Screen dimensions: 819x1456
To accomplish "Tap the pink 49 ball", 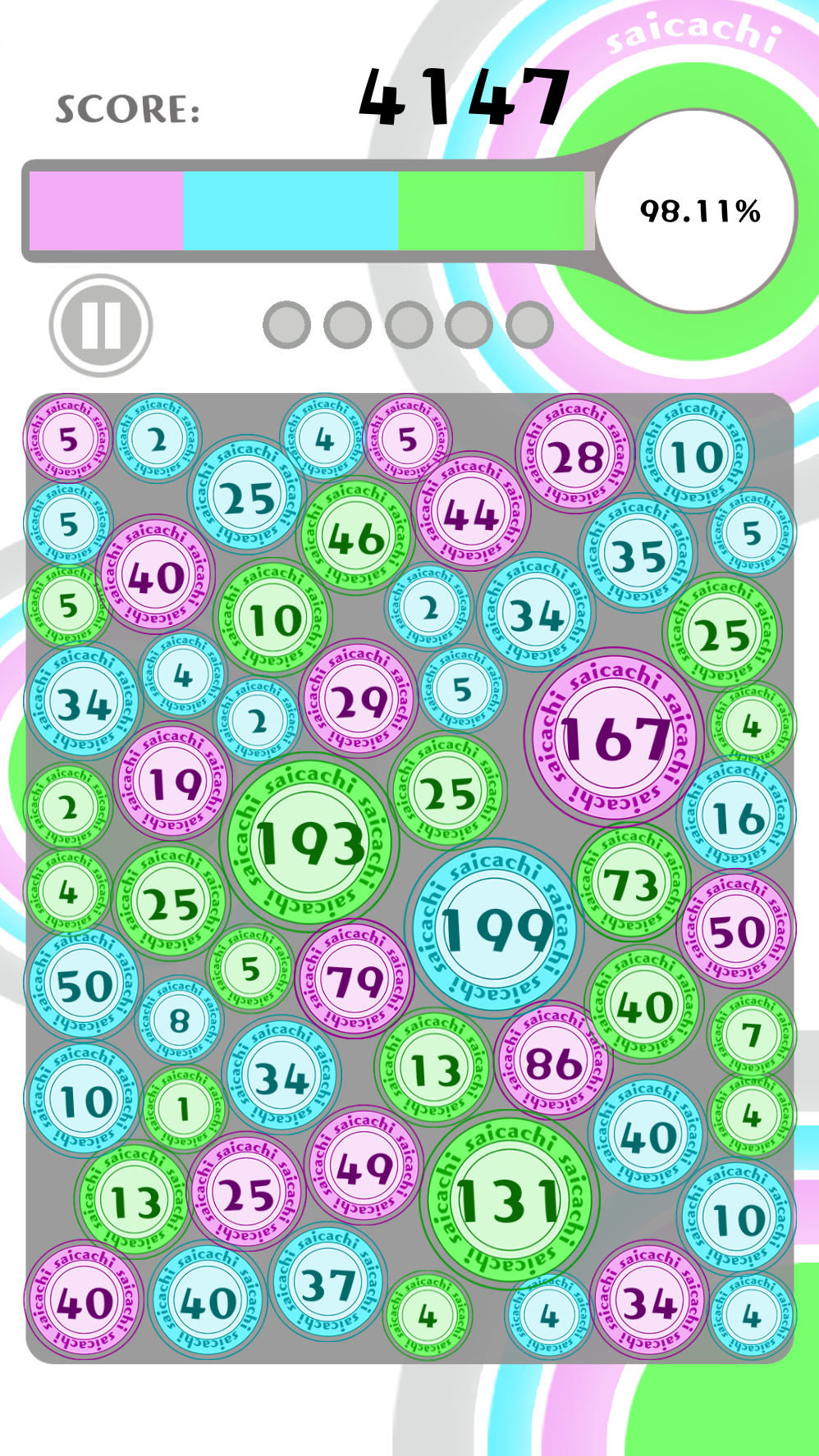I will point(364,1167).
